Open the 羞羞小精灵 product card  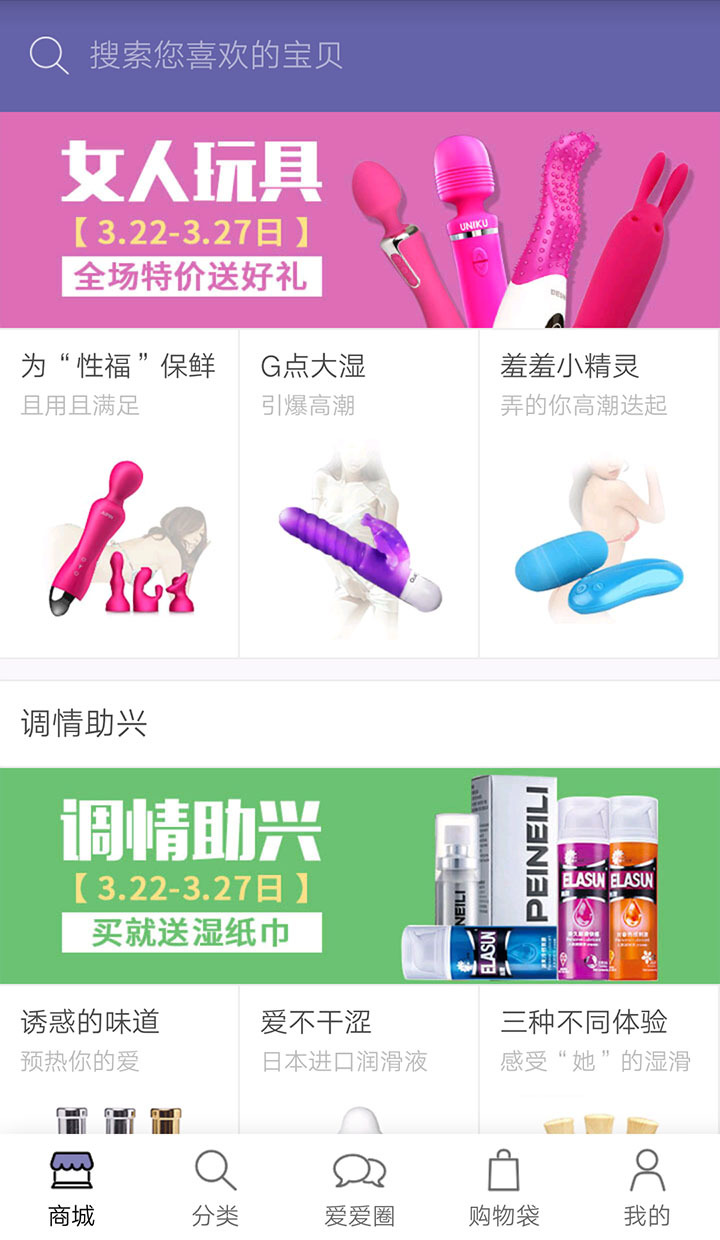coord(599,493)
